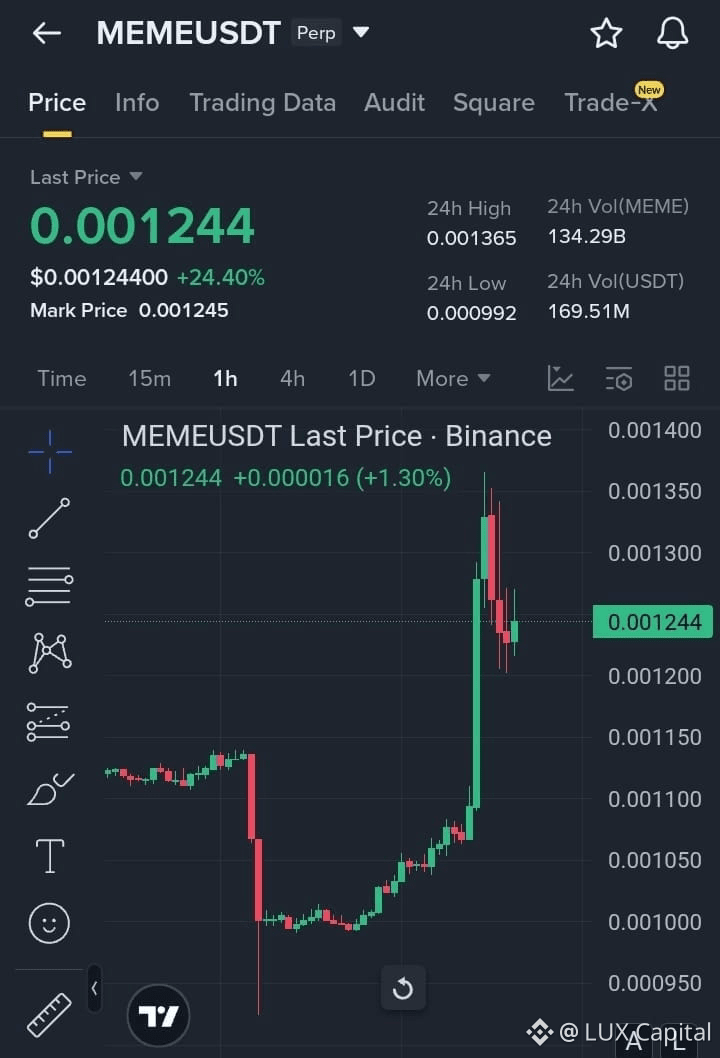Open the chart indicators icon
This screenshot has height=1058, width=720.
coord(561,378)
